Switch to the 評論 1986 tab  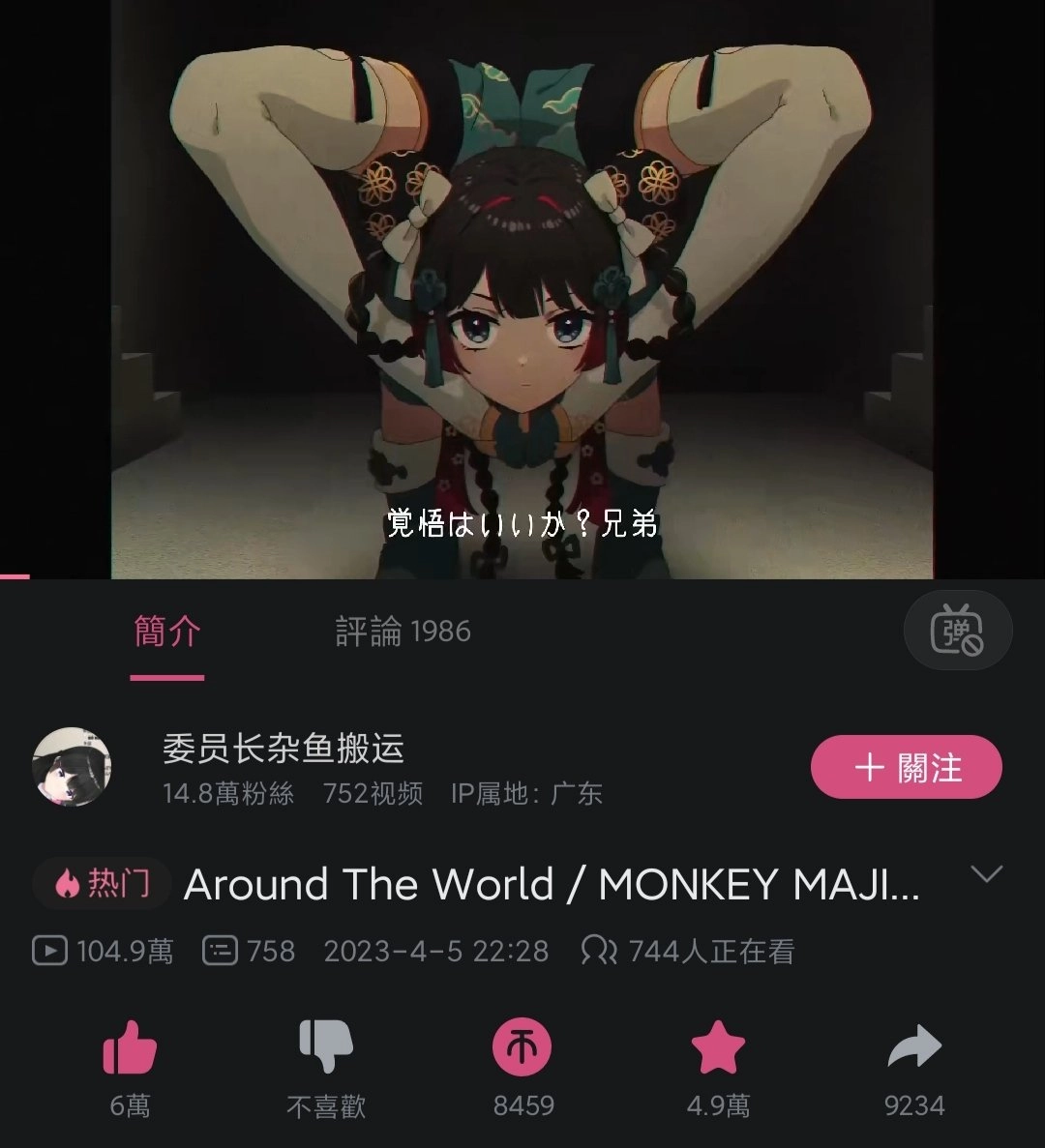(403, 632)
